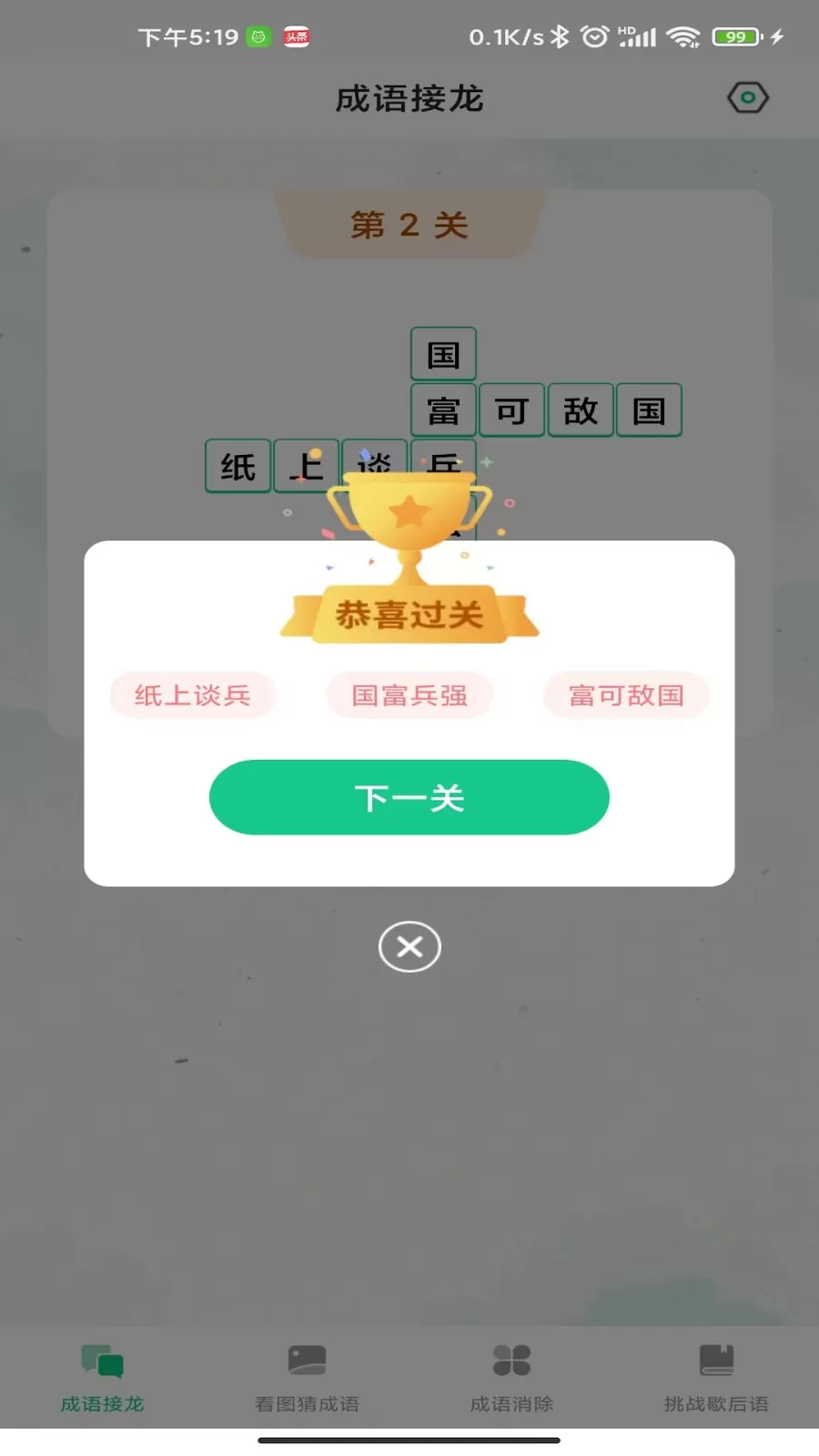Close the level-complete dialog
Viewport: 819px width, 1456px height.
point(409,947)
